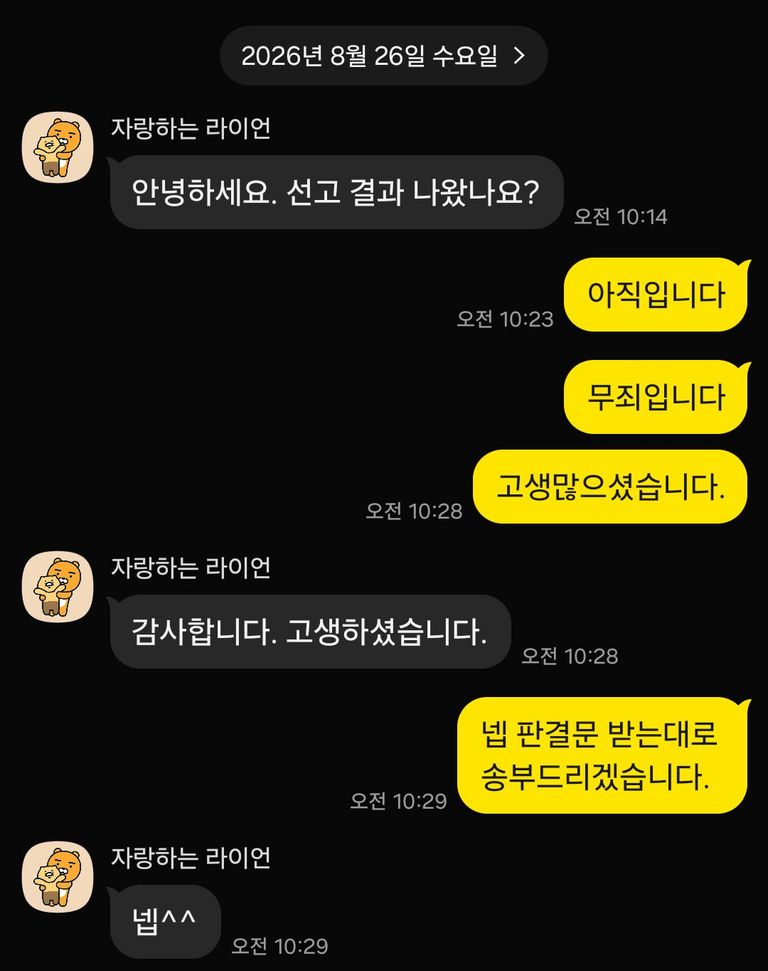Open profile picture beside "선고 결과 나왔나요?" message
The image size is (768, 971).
coord(58,147)
